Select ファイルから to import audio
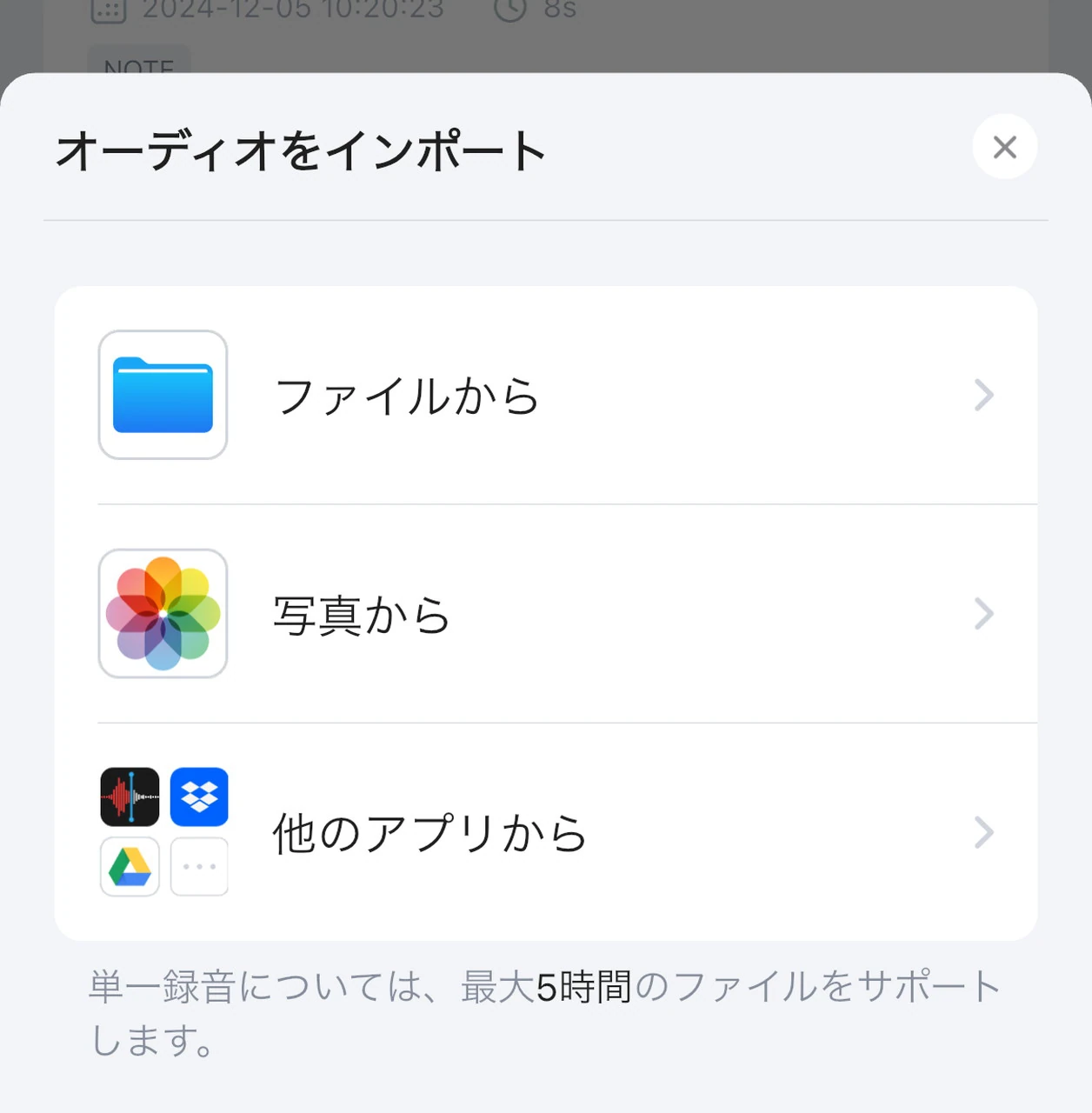This screenshot has width=1092, height=1113. (x=545, y=396)
